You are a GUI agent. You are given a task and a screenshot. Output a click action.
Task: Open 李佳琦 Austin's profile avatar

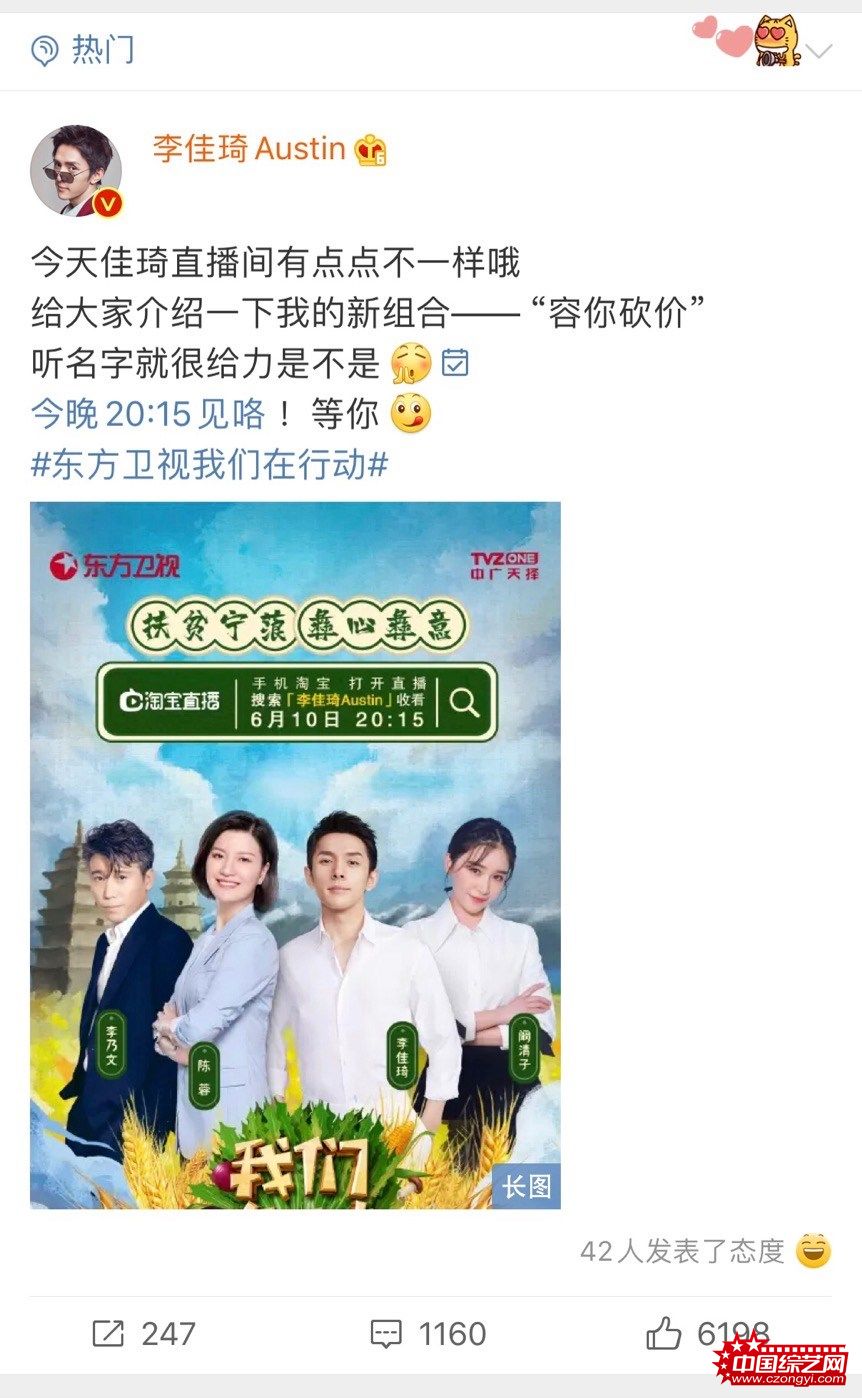(76, 170)
